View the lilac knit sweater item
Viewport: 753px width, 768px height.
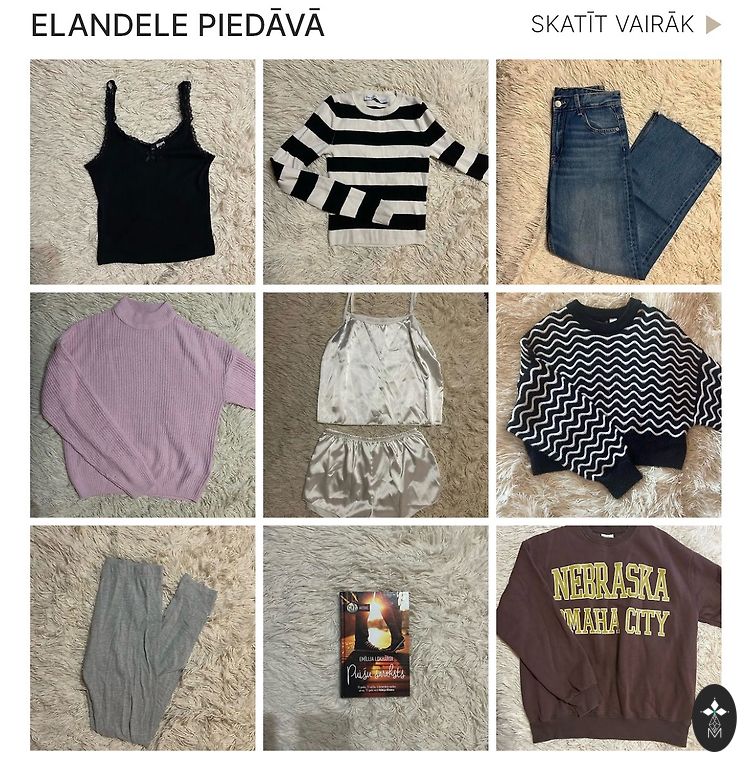click(142, 404)
